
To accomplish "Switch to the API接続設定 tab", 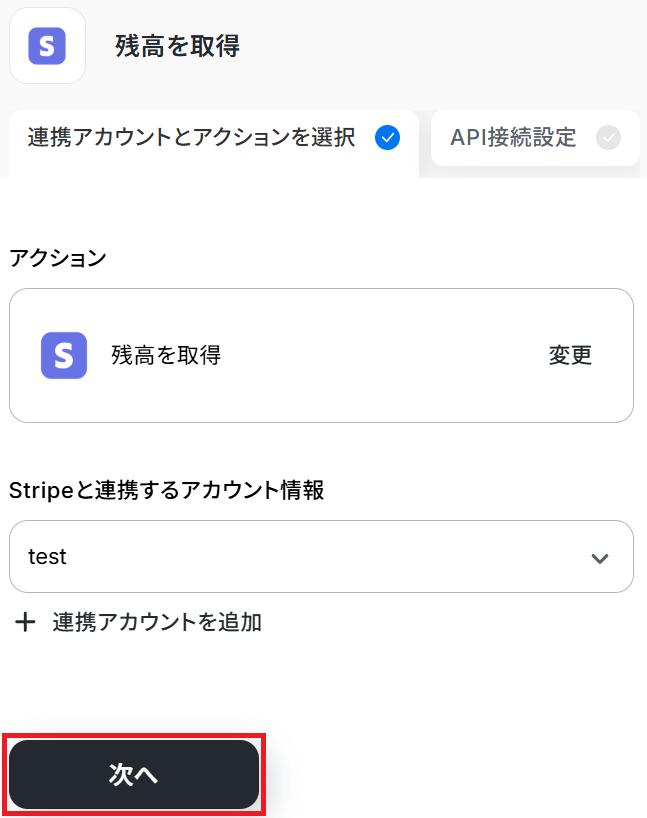I will pyautogui.click(x=534, y=138).
